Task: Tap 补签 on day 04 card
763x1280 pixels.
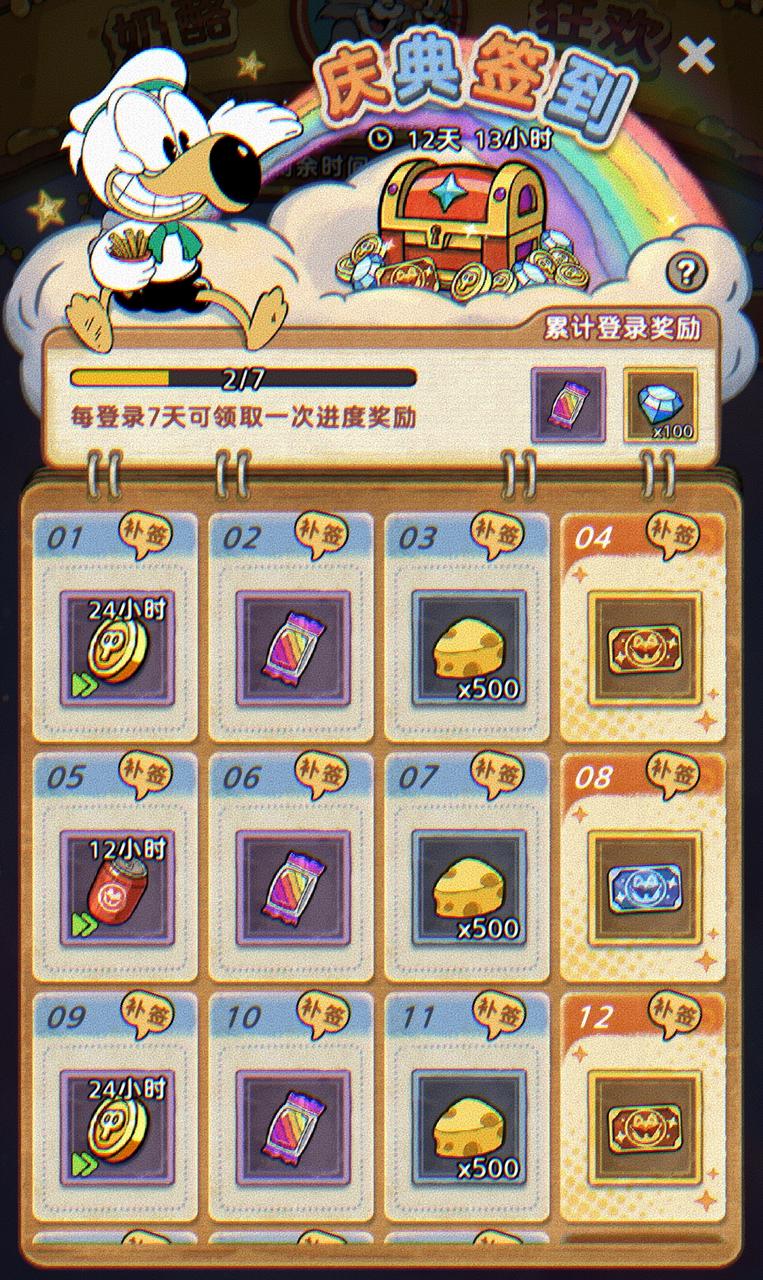Action: pyautogui.click(x=673, y=531)
